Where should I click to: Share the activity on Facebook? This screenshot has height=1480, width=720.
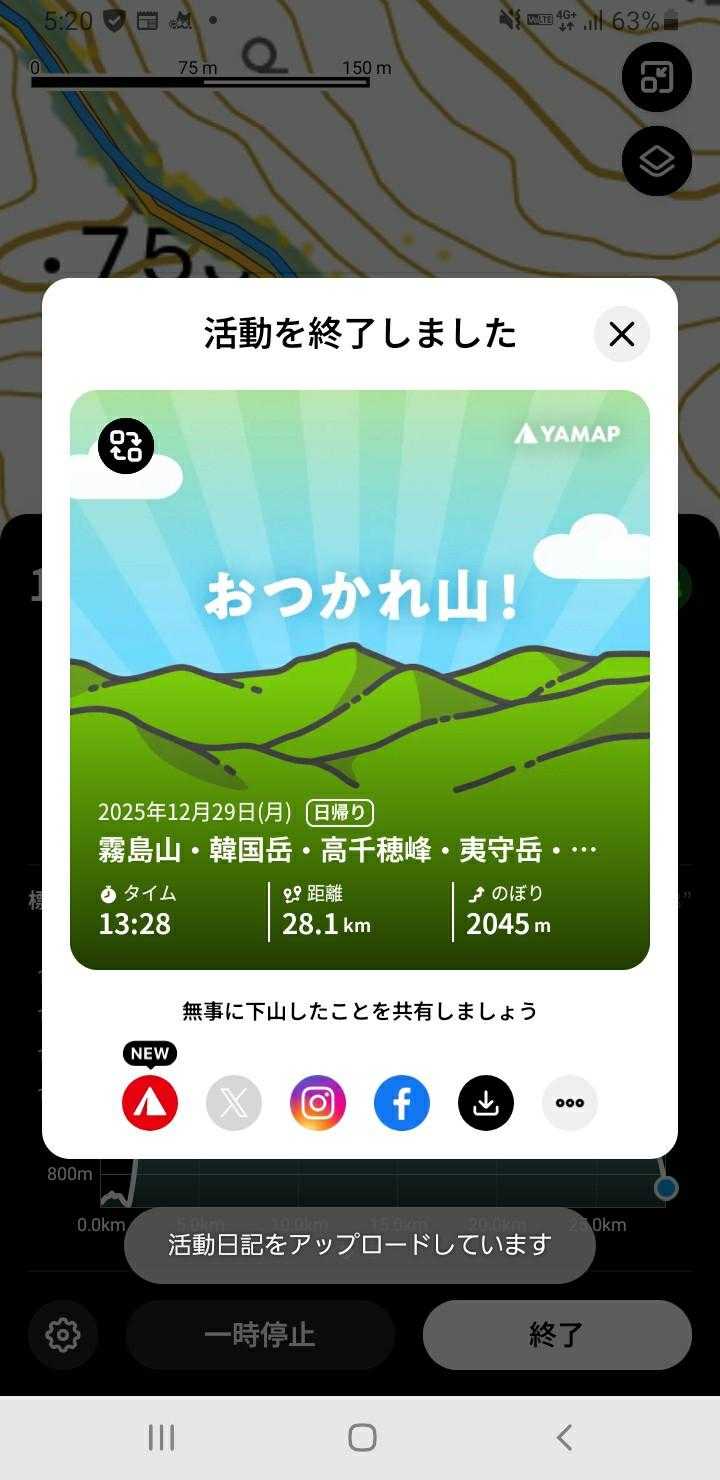[x=402, y=1103]
